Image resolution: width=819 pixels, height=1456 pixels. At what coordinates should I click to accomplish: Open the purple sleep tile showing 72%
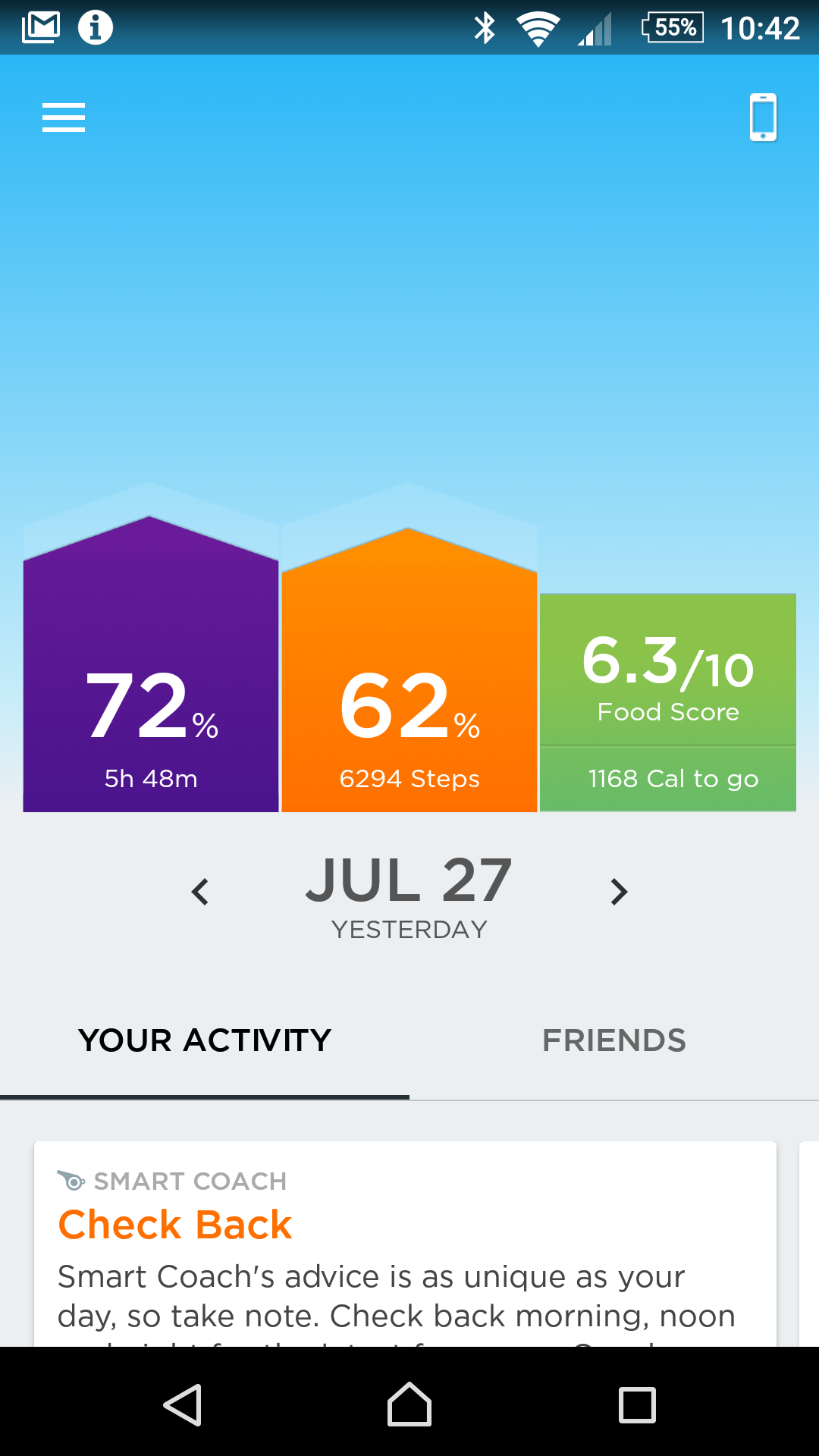pyautogui.click(x=151, y=682)
